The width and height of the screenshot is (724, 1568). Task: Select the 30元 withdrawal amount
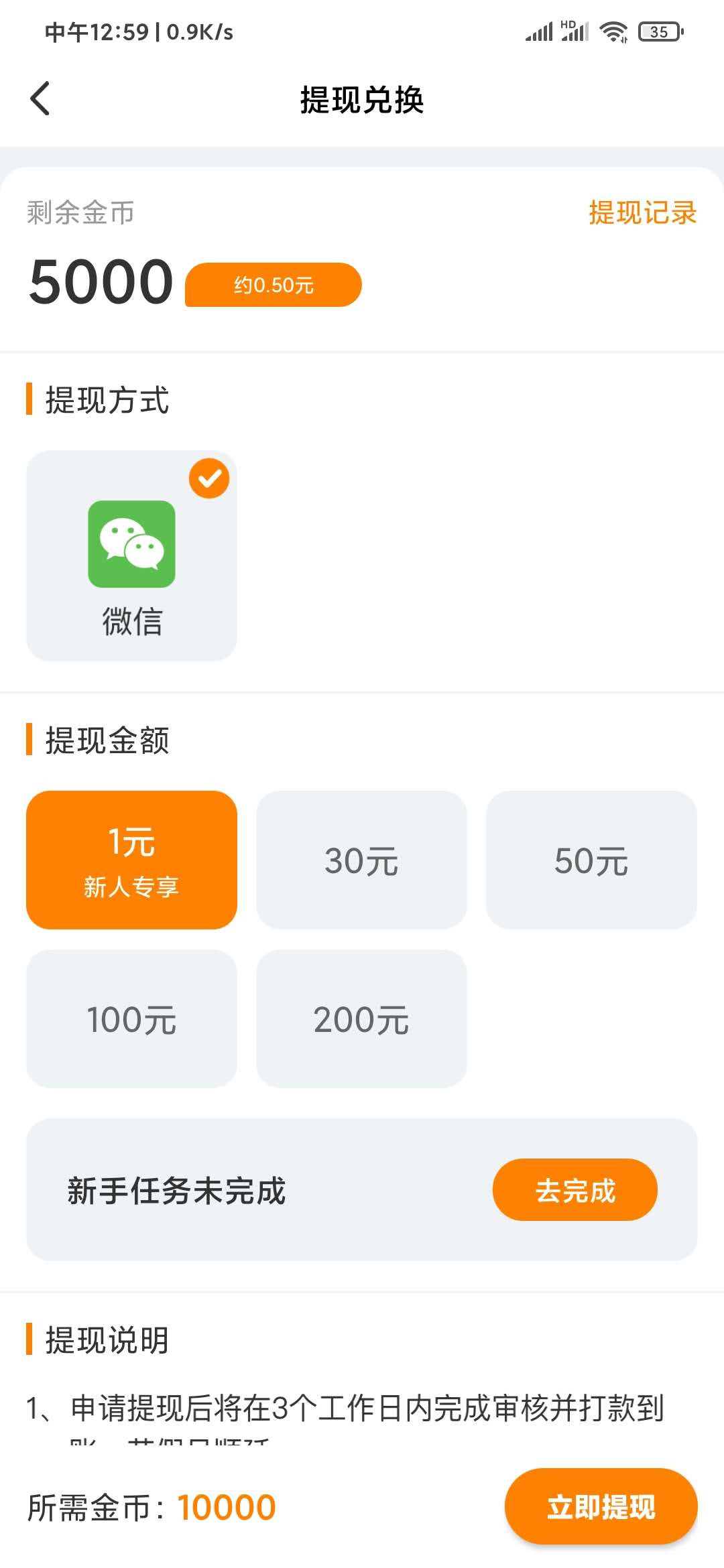tap(361, 860)
